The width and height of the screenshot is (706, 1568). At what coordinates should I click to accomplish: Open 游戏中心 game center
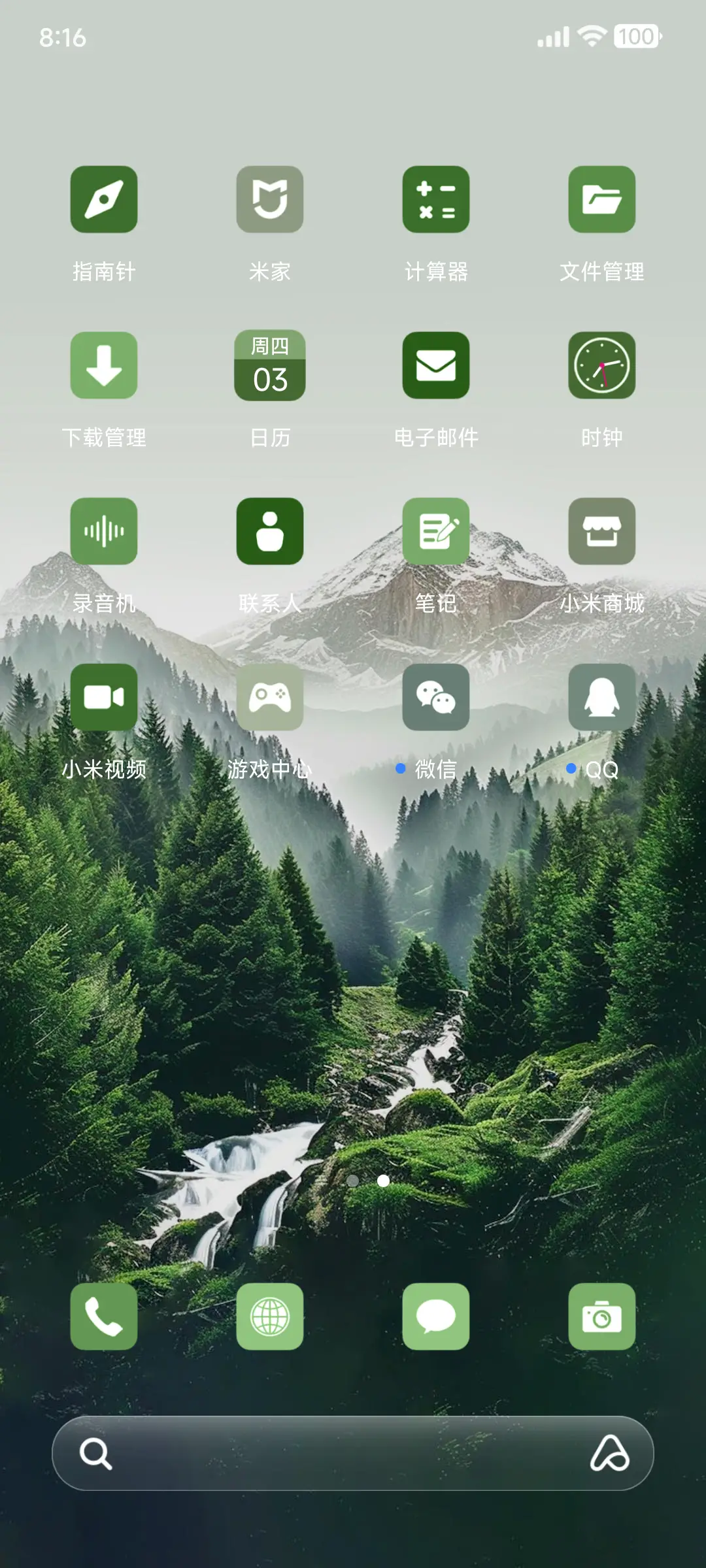270,698
